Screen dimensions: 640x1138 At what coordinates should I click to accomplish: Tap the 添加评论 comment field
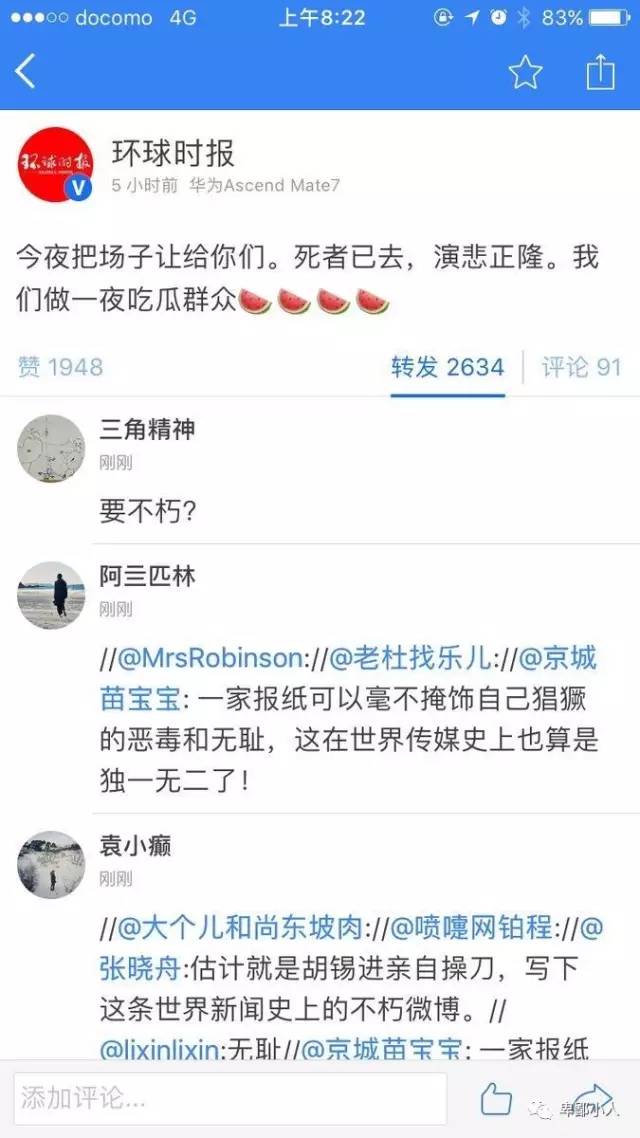point(230,1099)
